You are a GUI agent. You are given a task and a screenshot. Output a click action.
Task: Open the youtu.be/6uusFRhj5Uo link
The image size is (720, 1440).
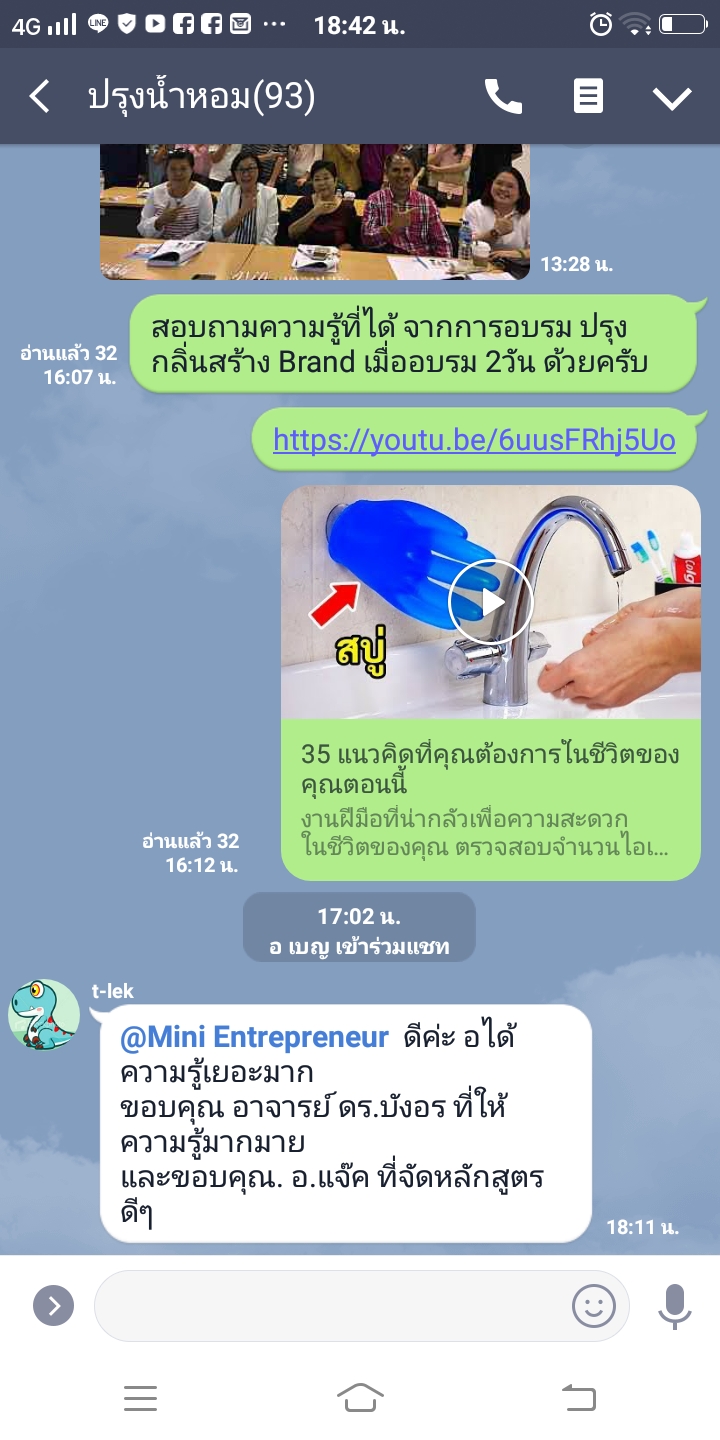[x=474, y=440]
